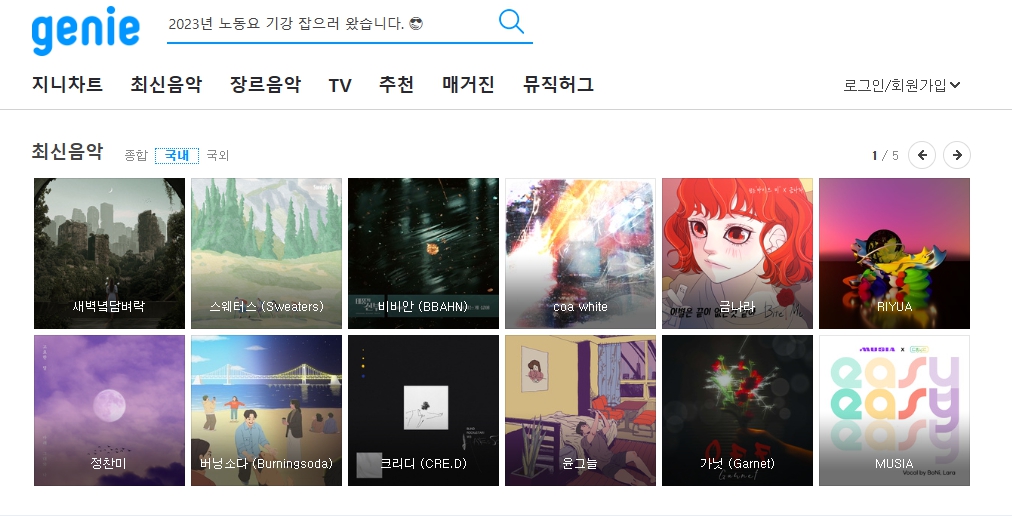The height and width of the screenshot is (516, 1012).
Task: Open the MUSIA easy album
Action: click(x=894, y=410)
